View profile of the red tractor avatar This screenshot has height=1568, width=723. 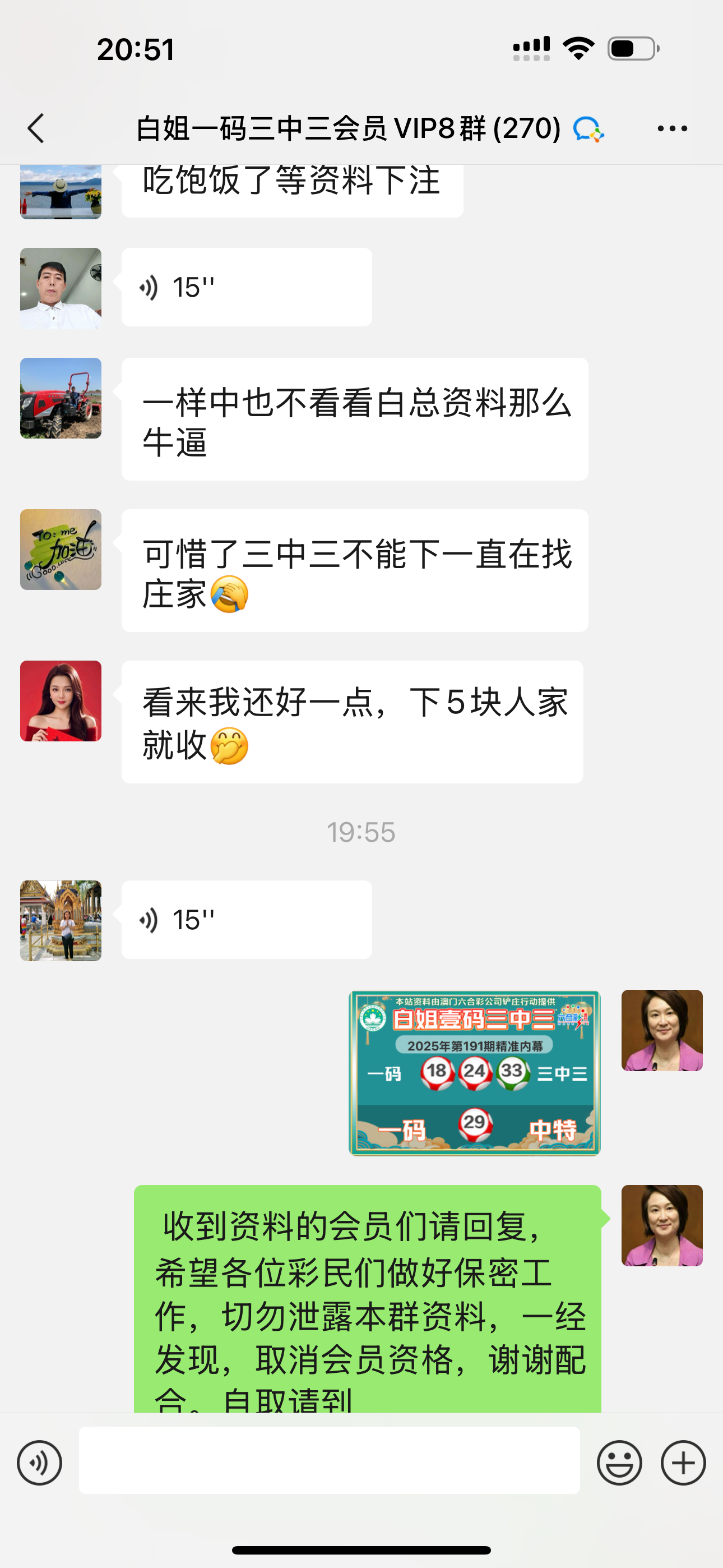coord(61,398)
